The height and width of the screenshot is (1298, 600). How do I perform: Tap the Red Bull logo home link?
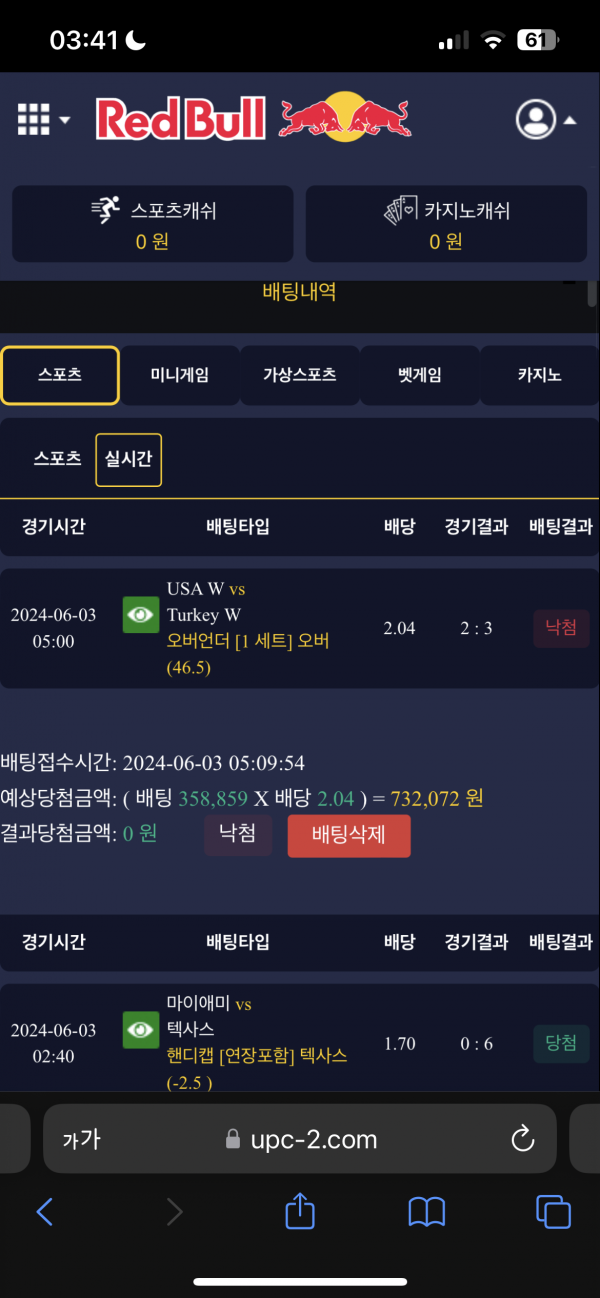[253, 119]
